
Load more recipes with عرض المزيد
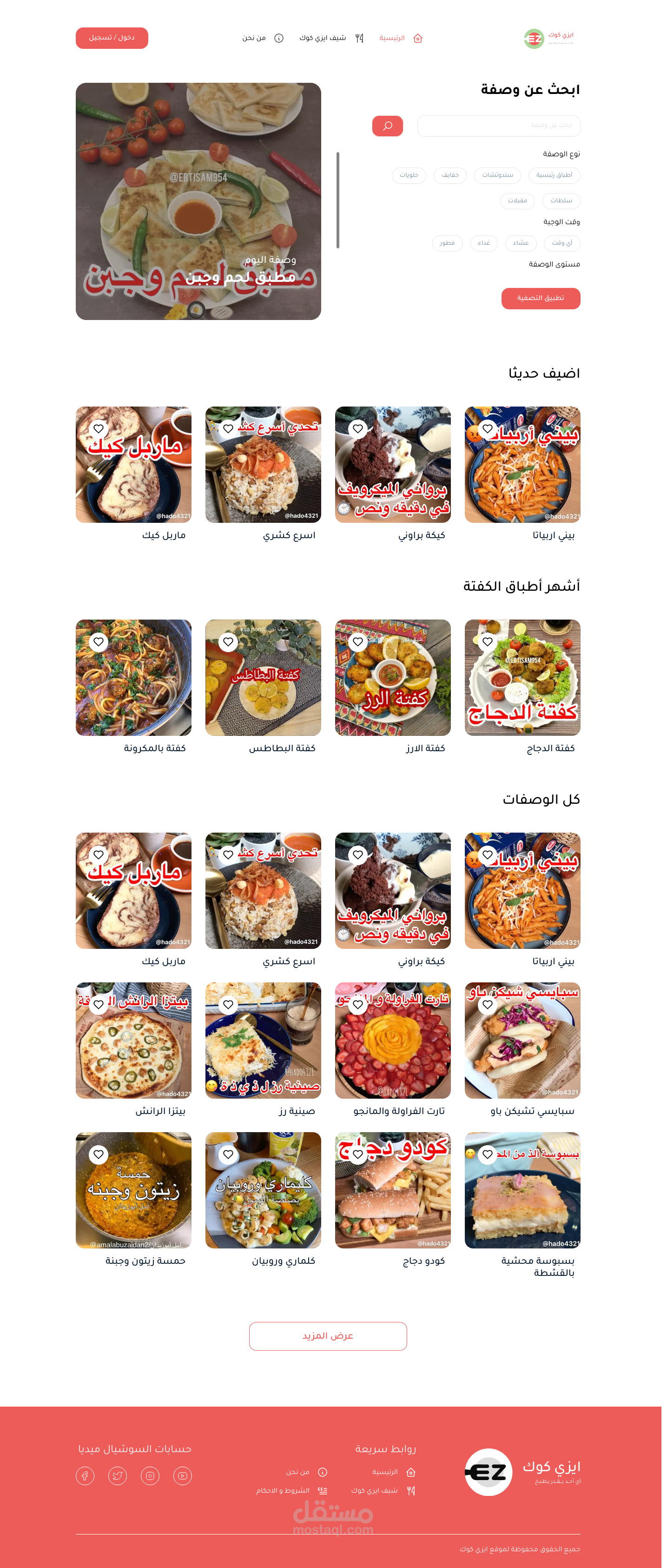point(328,1336)
